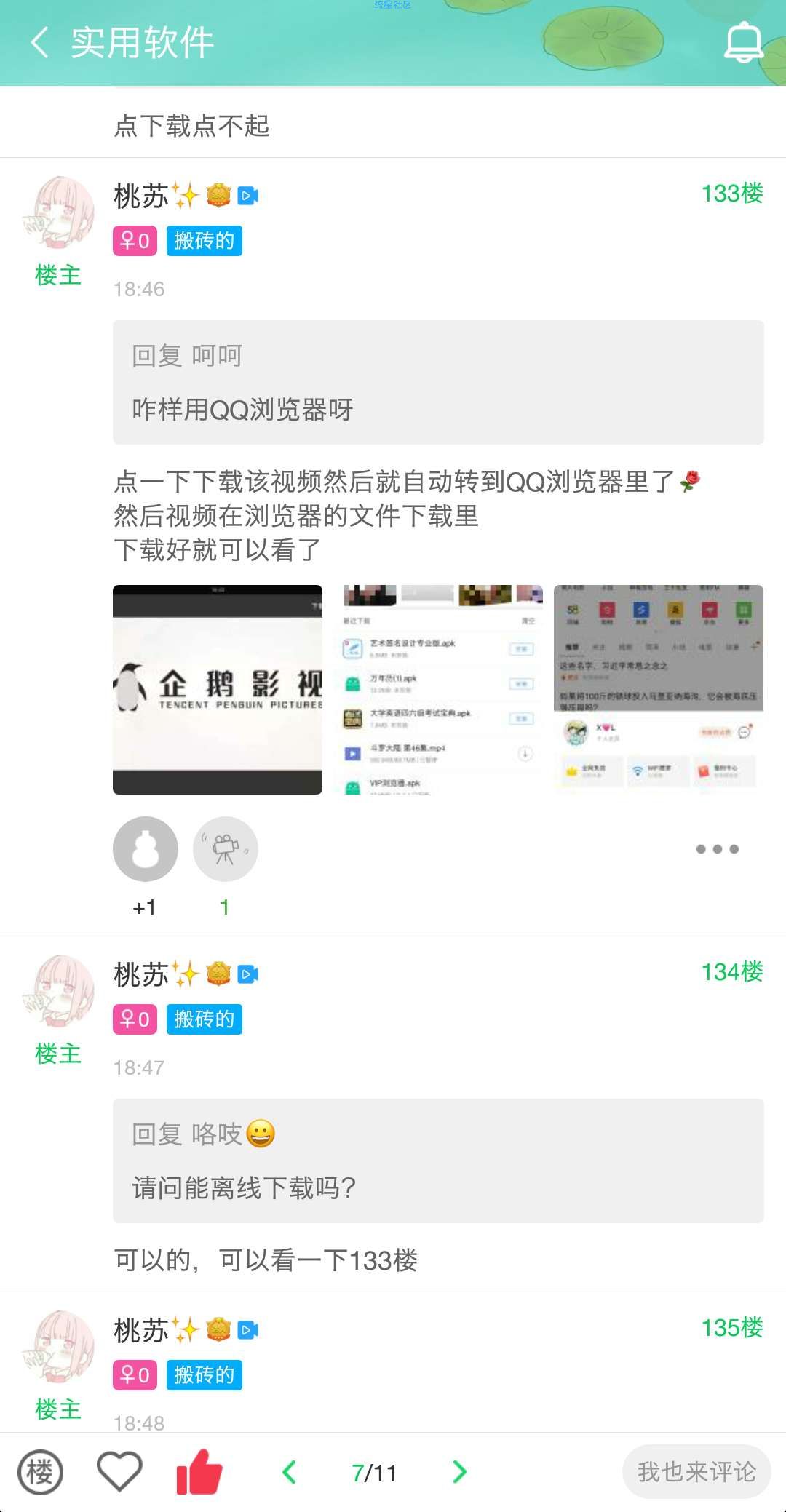This screenshot has width=786, height=1512.
Task: Open the quoted reply to 呵呵
Action: (438, 382)
